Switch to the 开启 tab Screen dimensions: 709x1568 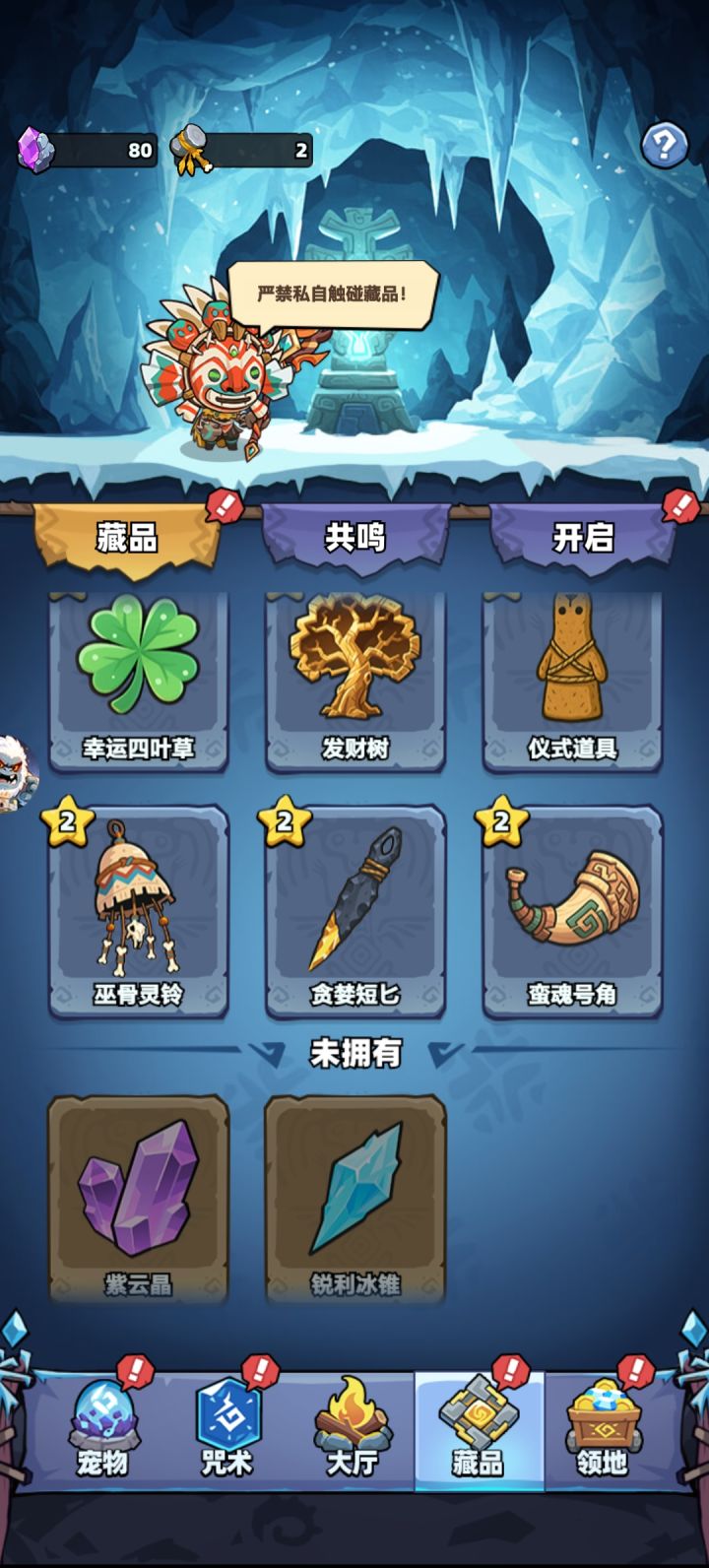pyautogui.click(x=581, y=532)
